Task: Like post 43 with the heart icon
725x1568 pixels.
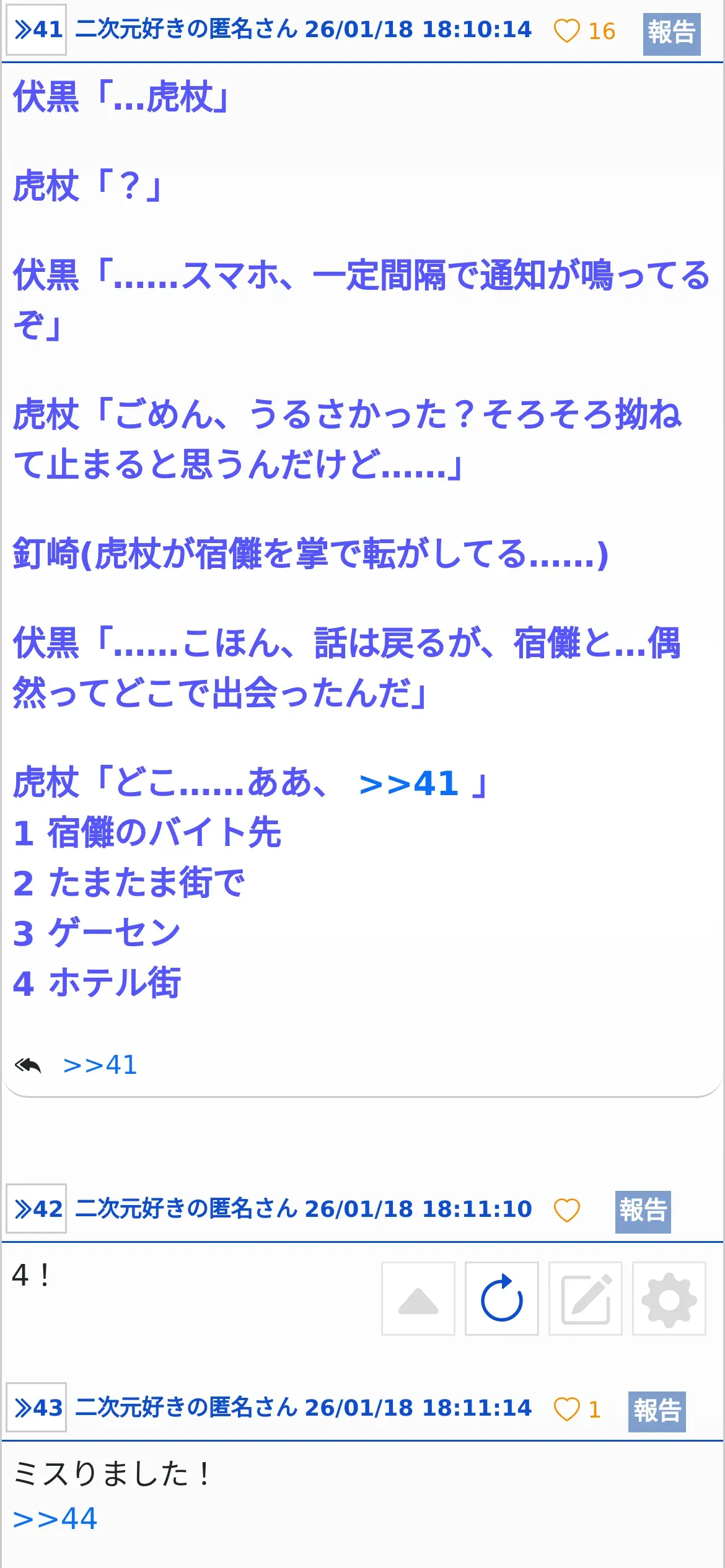Action: tap(566, 1409)
